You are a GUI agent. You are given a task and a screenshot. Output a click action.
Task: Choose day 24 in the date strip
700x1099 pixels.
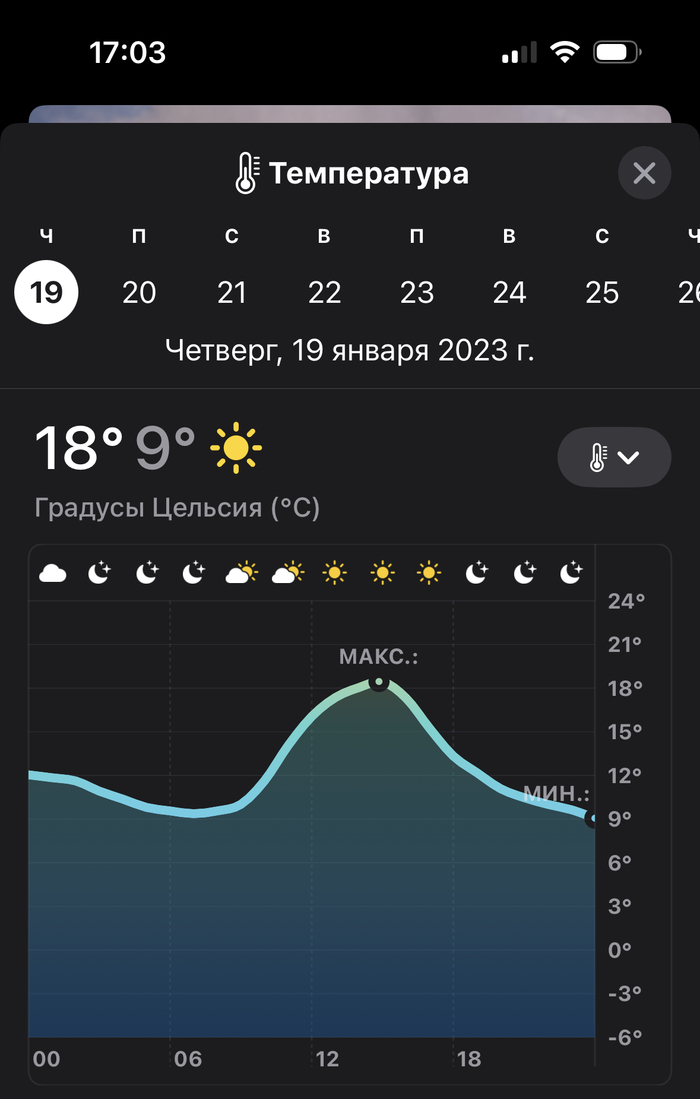(509, 292)
